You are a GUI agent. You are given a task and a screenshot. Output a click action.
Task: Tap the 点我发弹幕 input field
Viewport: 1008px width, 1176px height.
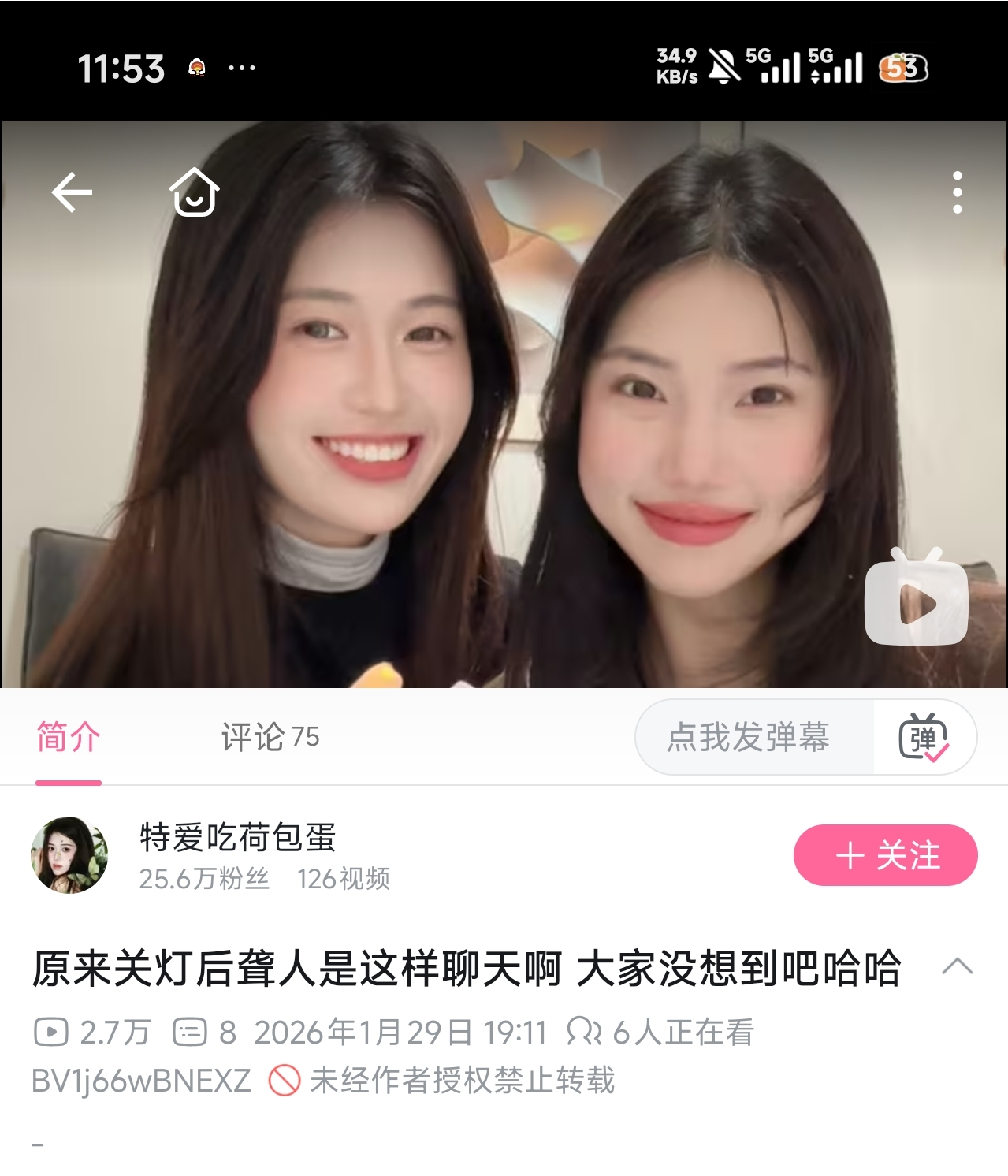[x=749, y=738]
